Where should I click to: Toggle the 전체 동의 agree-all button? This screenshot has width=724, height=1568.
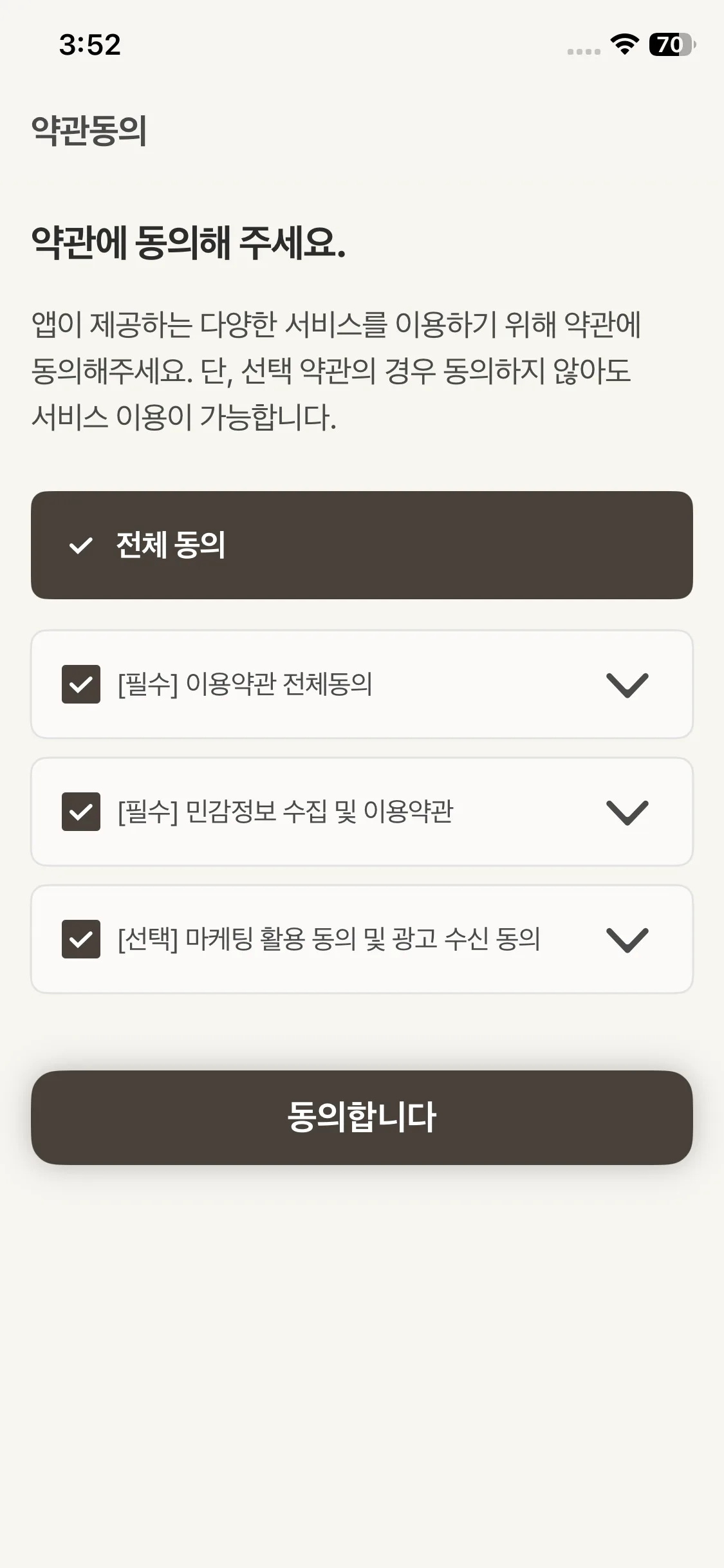point(362,545)
